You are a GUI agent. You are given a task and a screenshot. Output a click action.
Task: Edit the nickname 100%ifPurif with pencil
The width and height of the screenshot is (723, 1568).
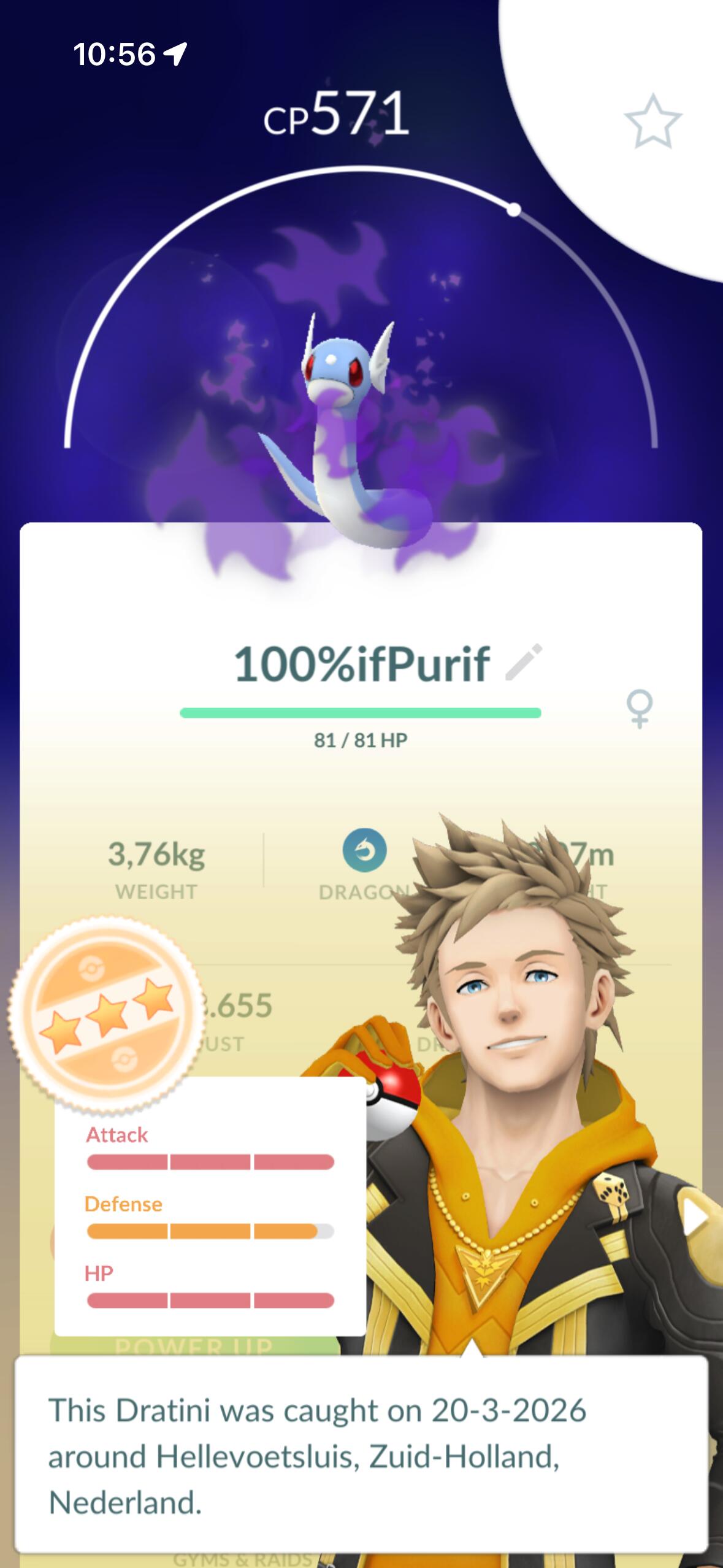(523, 663)
